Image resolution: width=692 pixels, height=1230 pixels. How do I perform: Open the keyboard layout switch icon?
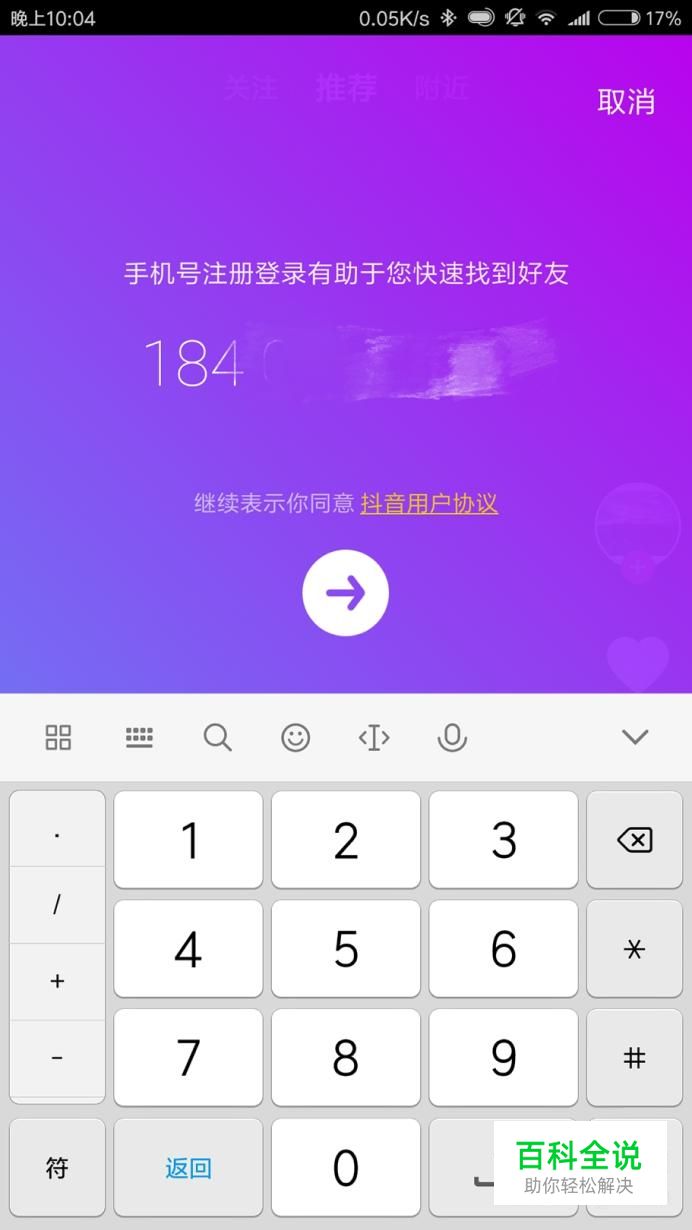coord(139,738)
